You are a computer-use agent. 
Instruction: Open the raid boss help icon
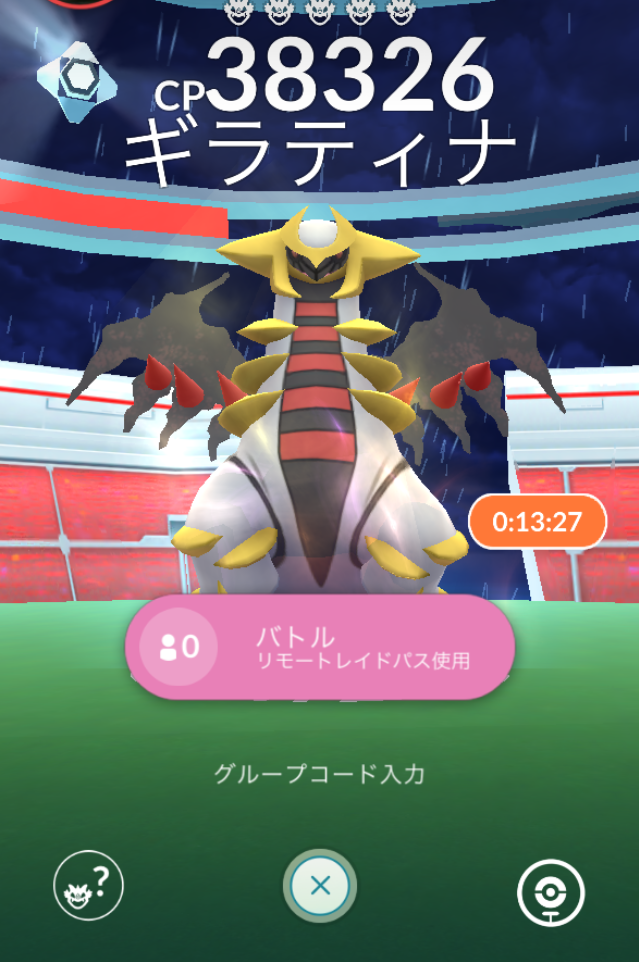pyautogui.click(x=88, y=886)
